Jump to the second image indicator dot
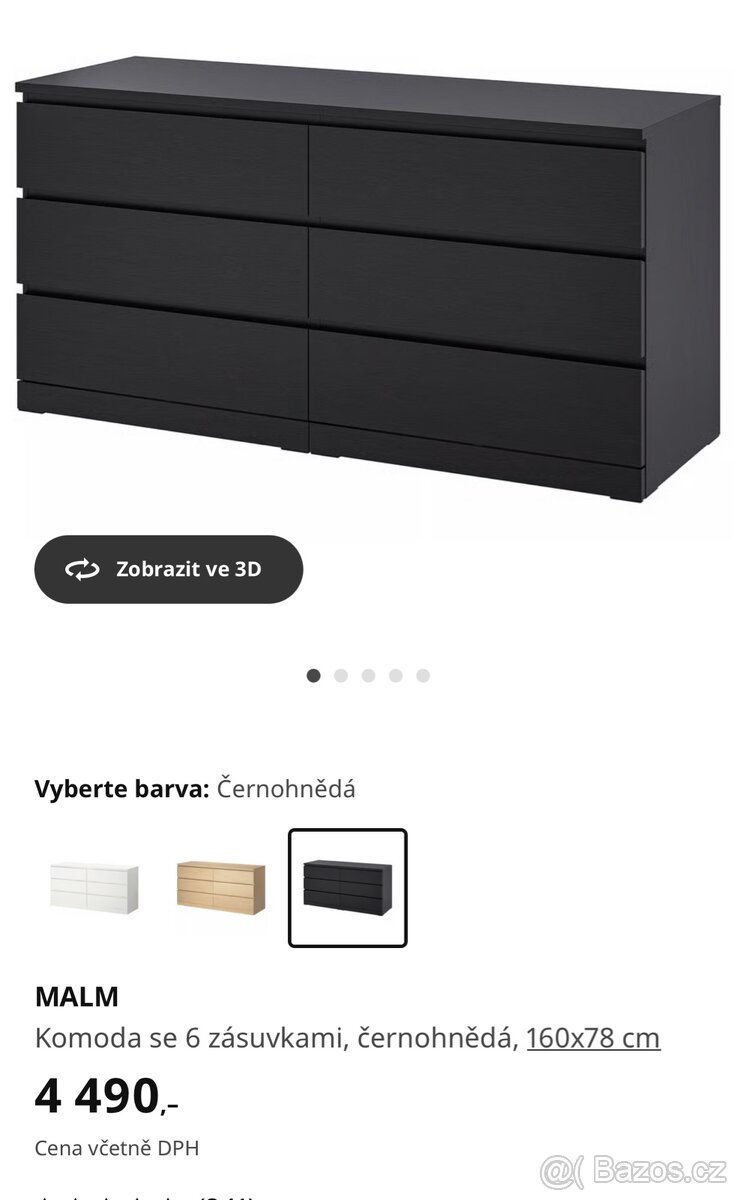This screenshot has width=737, height=1200. pyautogui.click(x=341, y=675)
